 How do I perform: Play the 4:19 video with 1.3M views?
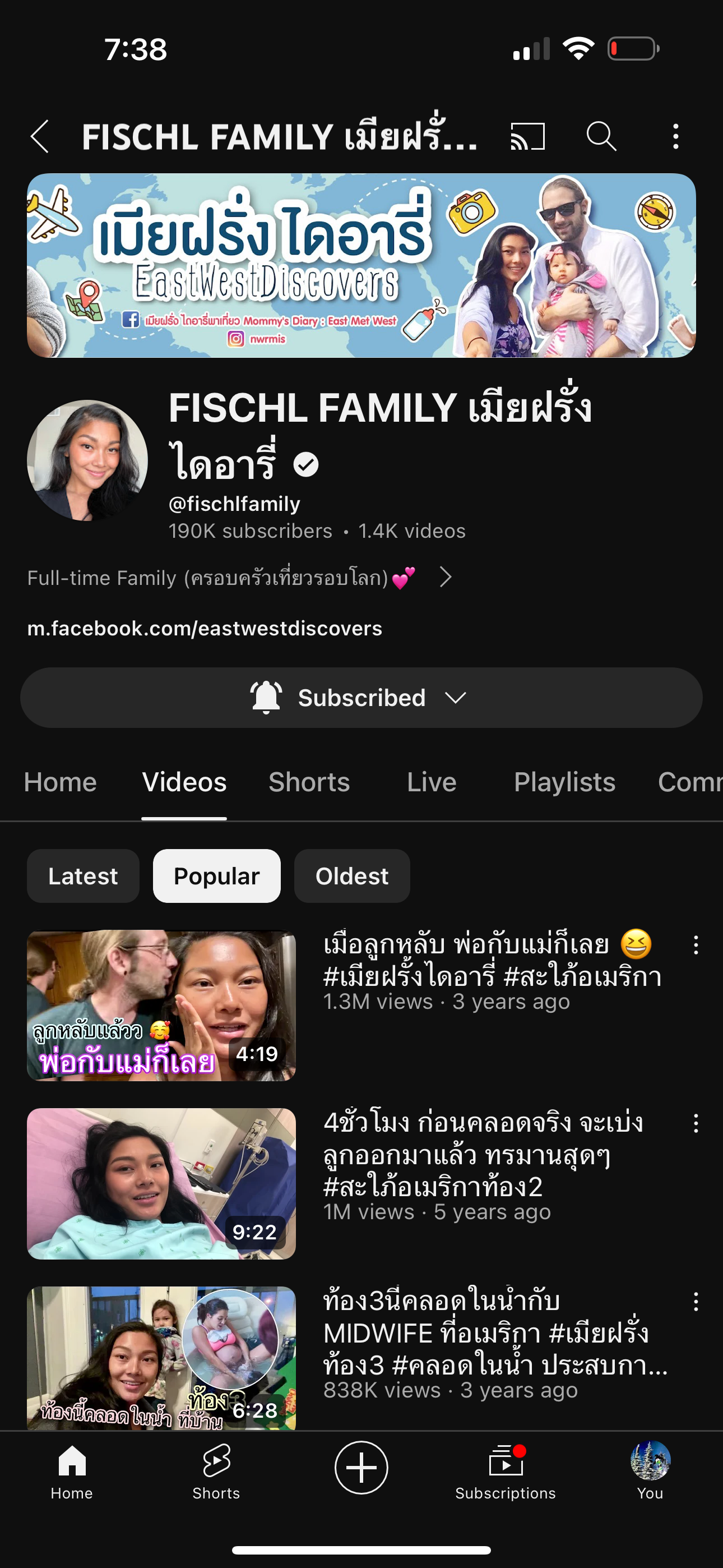(161, 1006)
